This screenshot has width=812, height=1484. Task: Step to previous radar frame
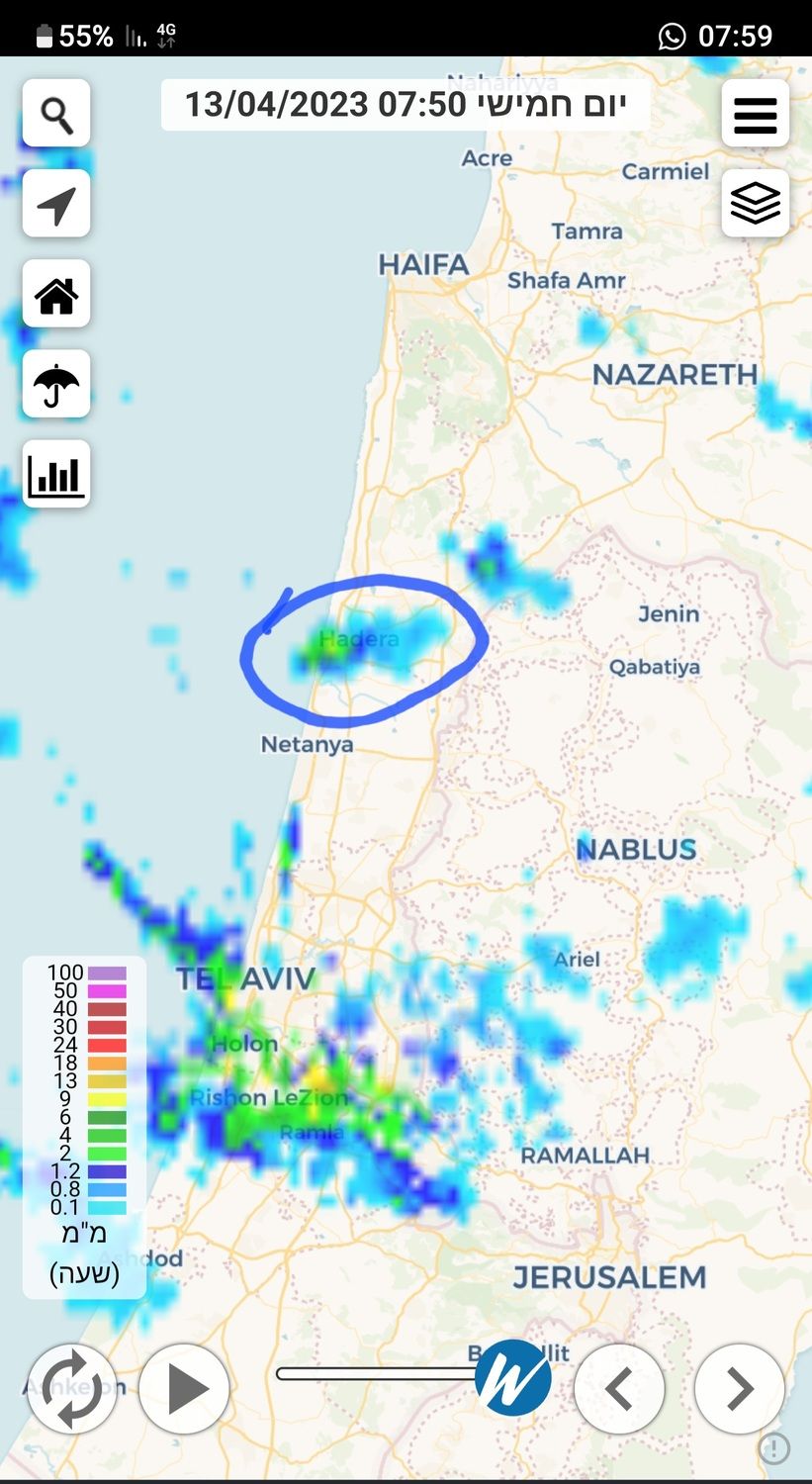click(619, 1389)
